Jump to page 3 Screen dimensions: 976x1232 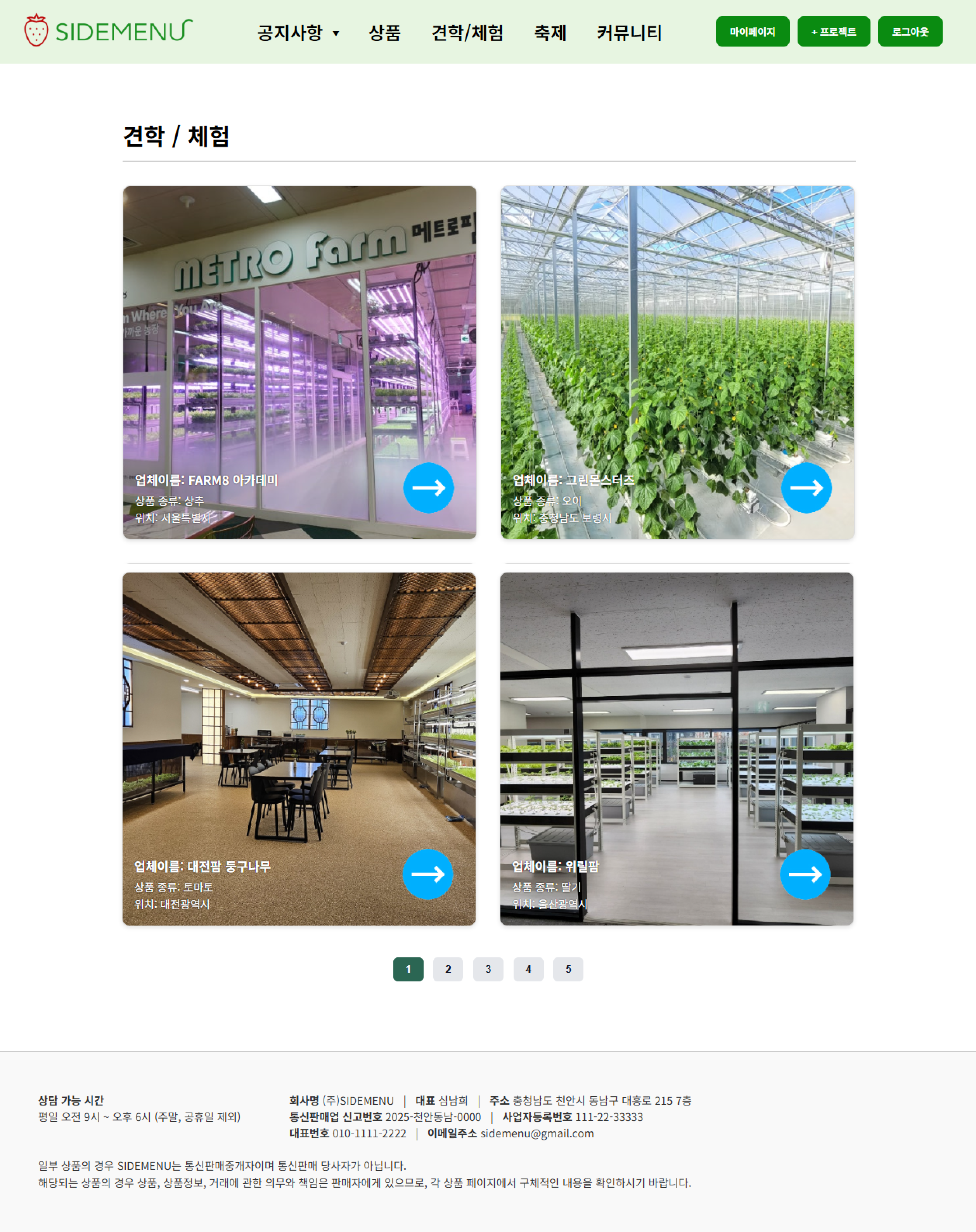coord(488,969)
